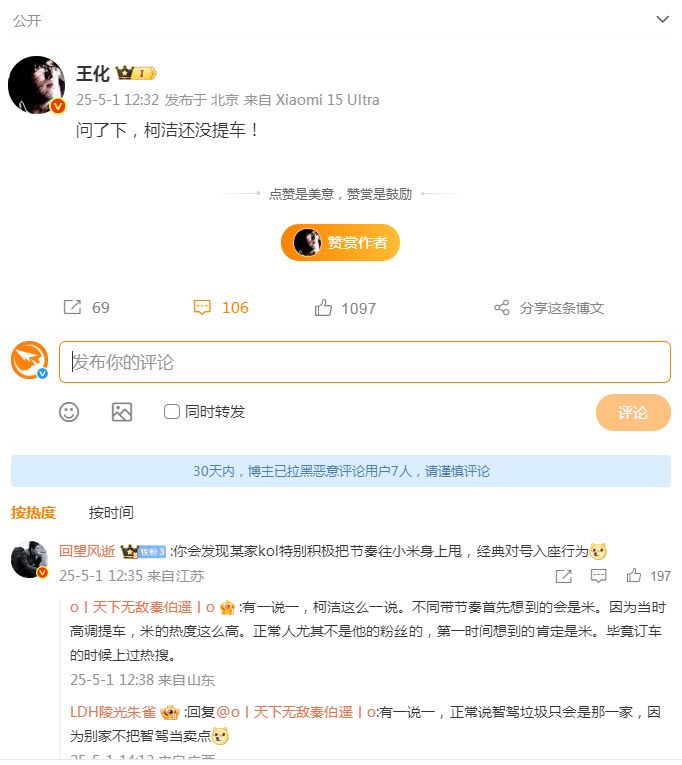Repost 回望风逝's comment
The image size is (682, 765).
(564, 576)
